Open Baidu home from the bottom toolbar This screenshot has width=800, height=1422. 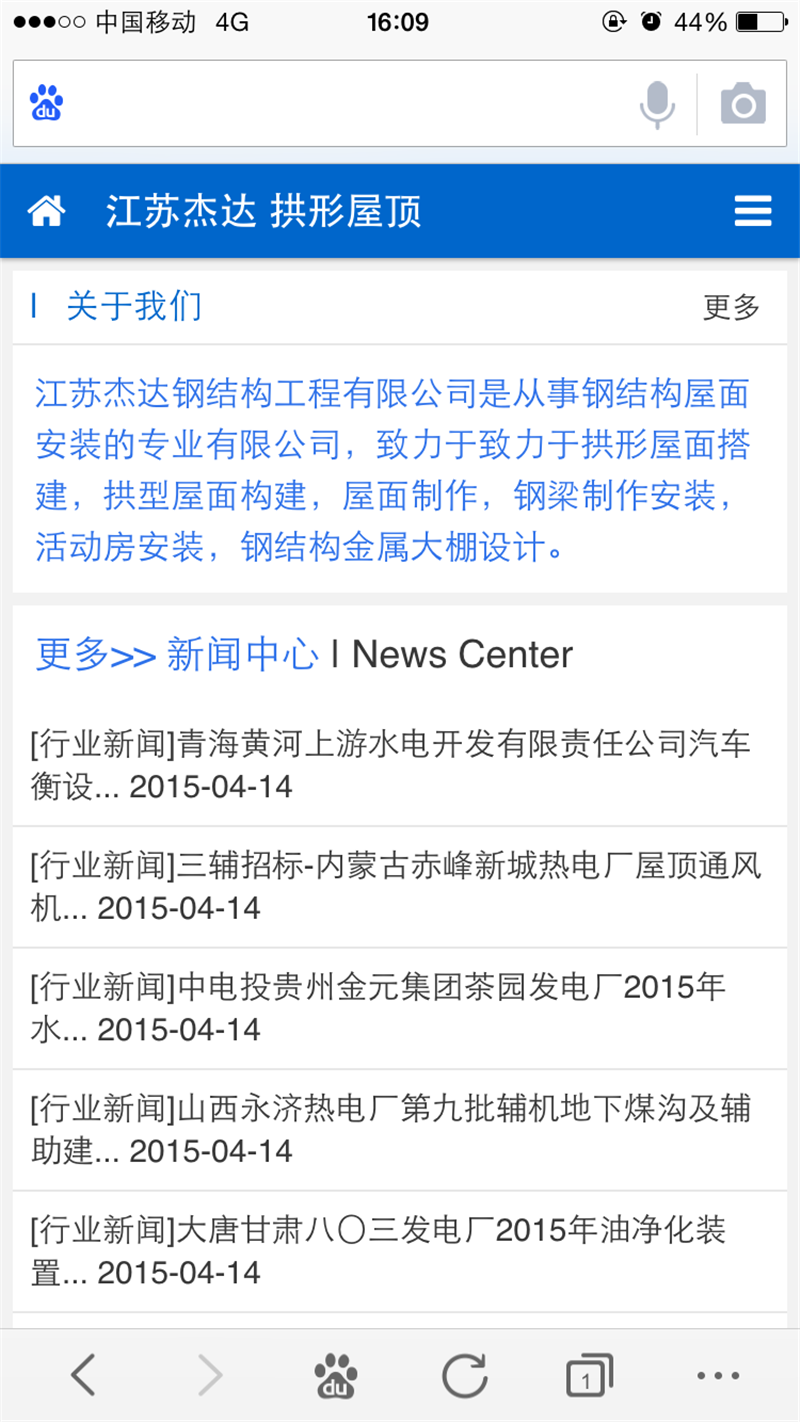(x=336, y=1376)
